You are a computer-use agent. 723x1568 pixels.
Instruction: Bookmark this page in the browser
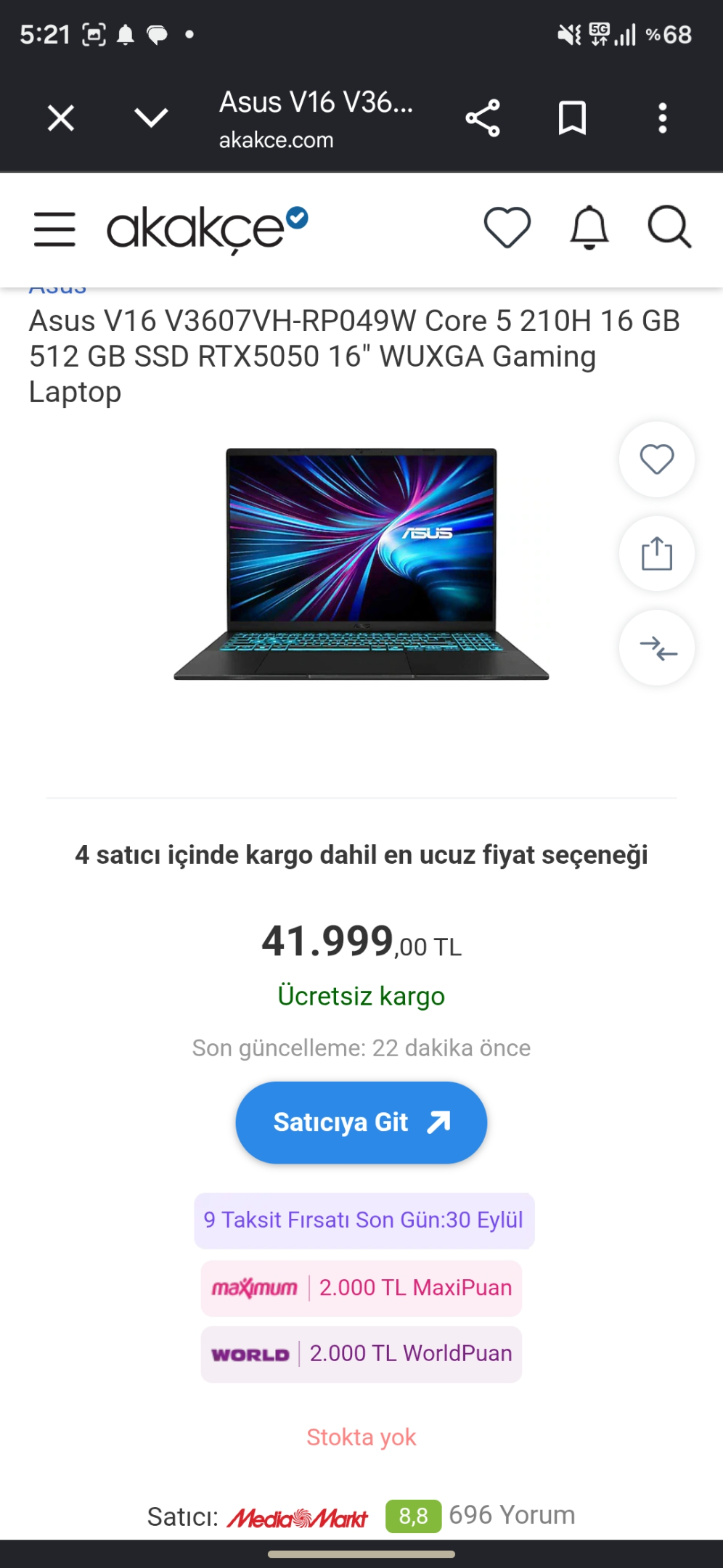[x=572, y=118]
